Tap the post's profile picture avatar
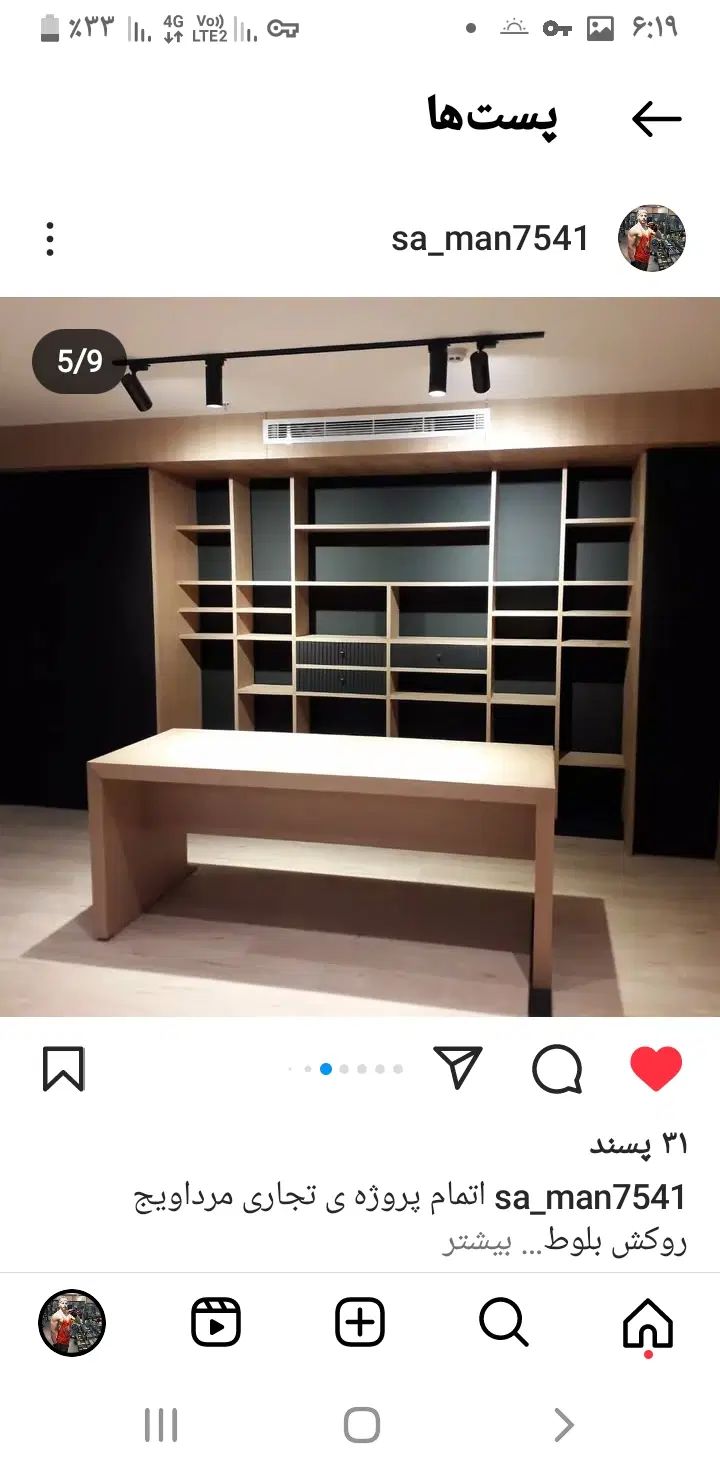Viewport: 720px width, 1480px height. pos(652,240)
